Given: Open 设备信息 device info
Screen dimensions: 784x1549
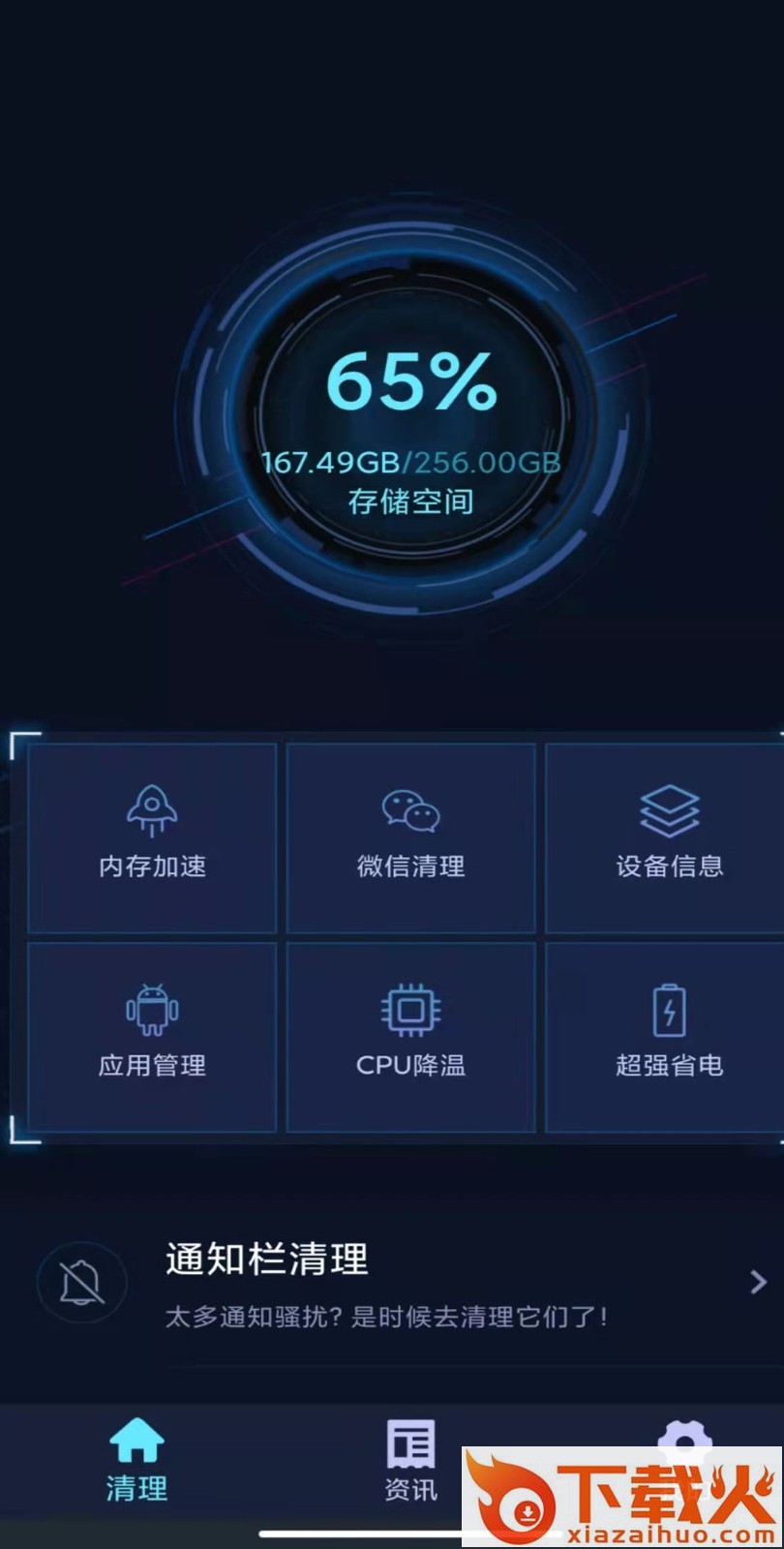Looking at the screenshot, I should (668, 837).
